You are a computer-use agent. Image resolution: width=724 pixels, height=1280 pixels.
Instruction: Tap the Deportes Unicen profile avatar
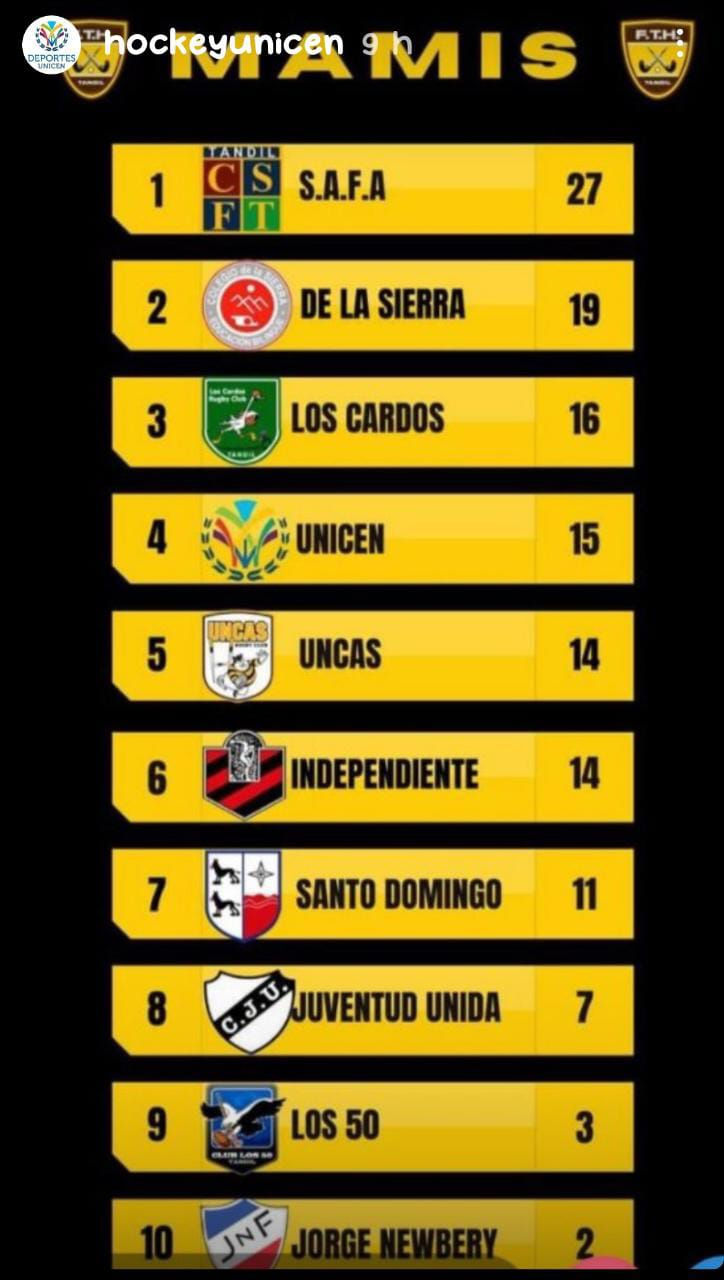tap(51, 44)
